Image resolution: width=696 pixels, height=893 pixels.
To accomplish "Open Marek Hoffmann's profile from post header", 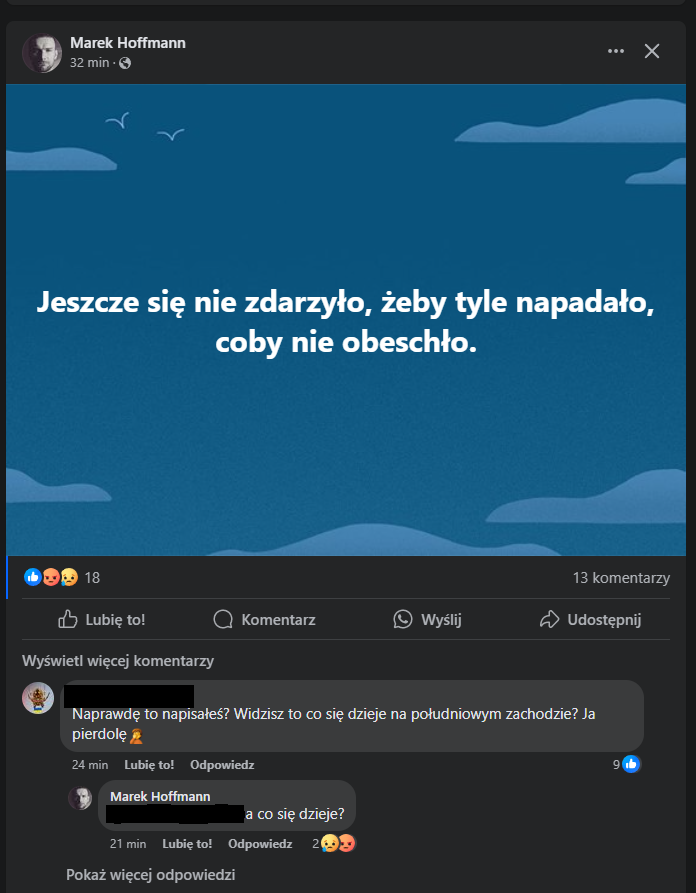I will [127, 43].
